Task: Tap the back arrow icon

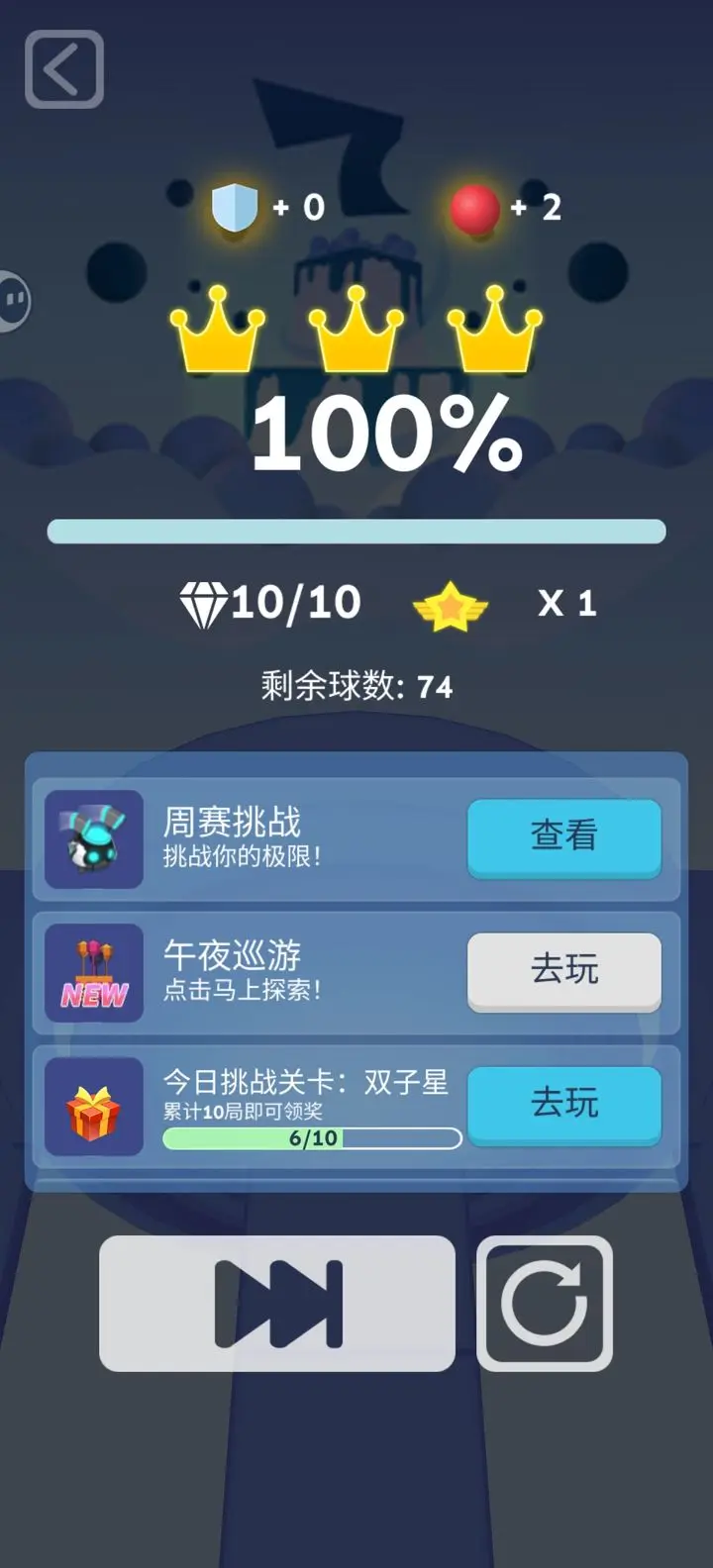Action: 64,69
